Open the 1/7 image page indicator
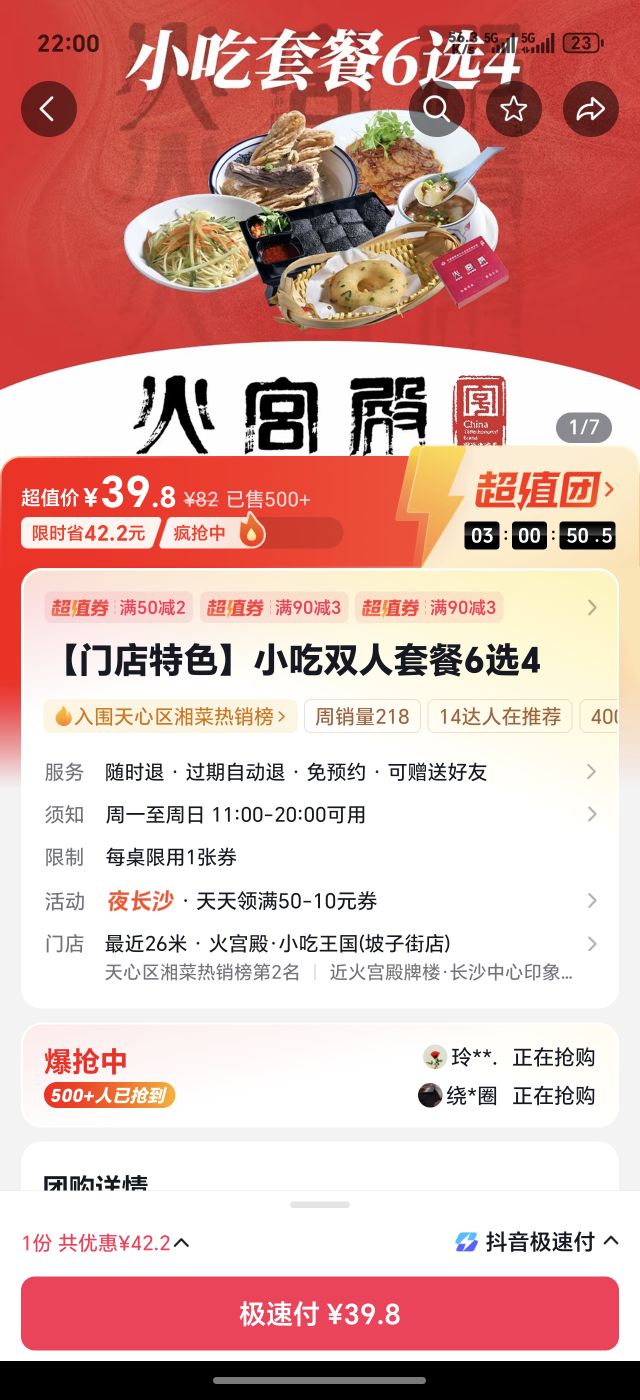640x1400 pixels. point(584,428)
